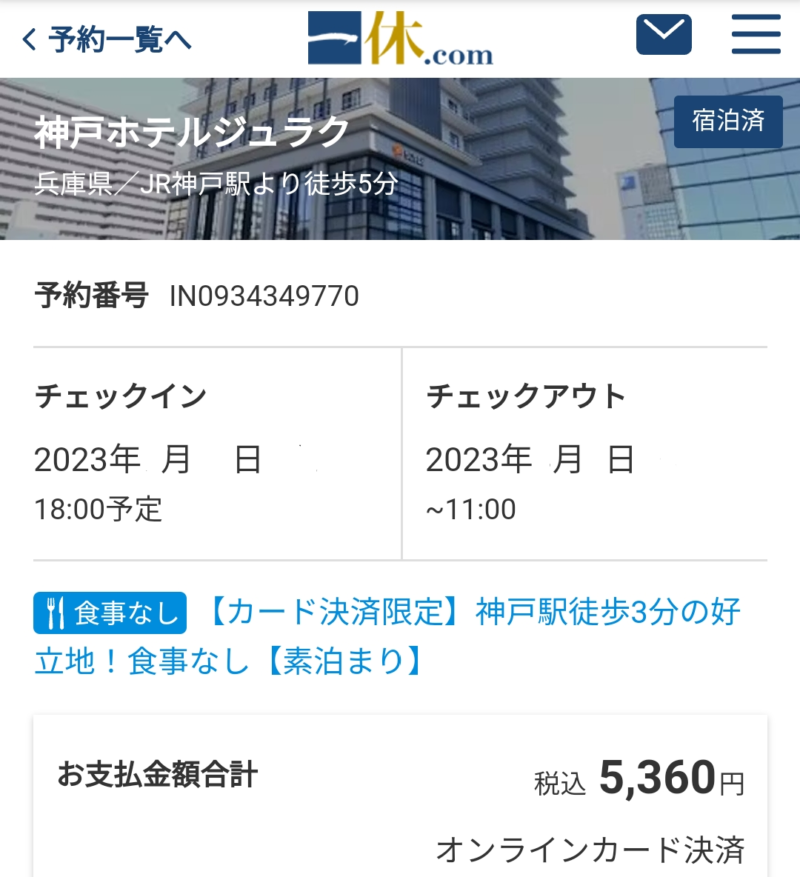Open the hamburger menu
Screen dimensions: 800x877
pos(756,37)
